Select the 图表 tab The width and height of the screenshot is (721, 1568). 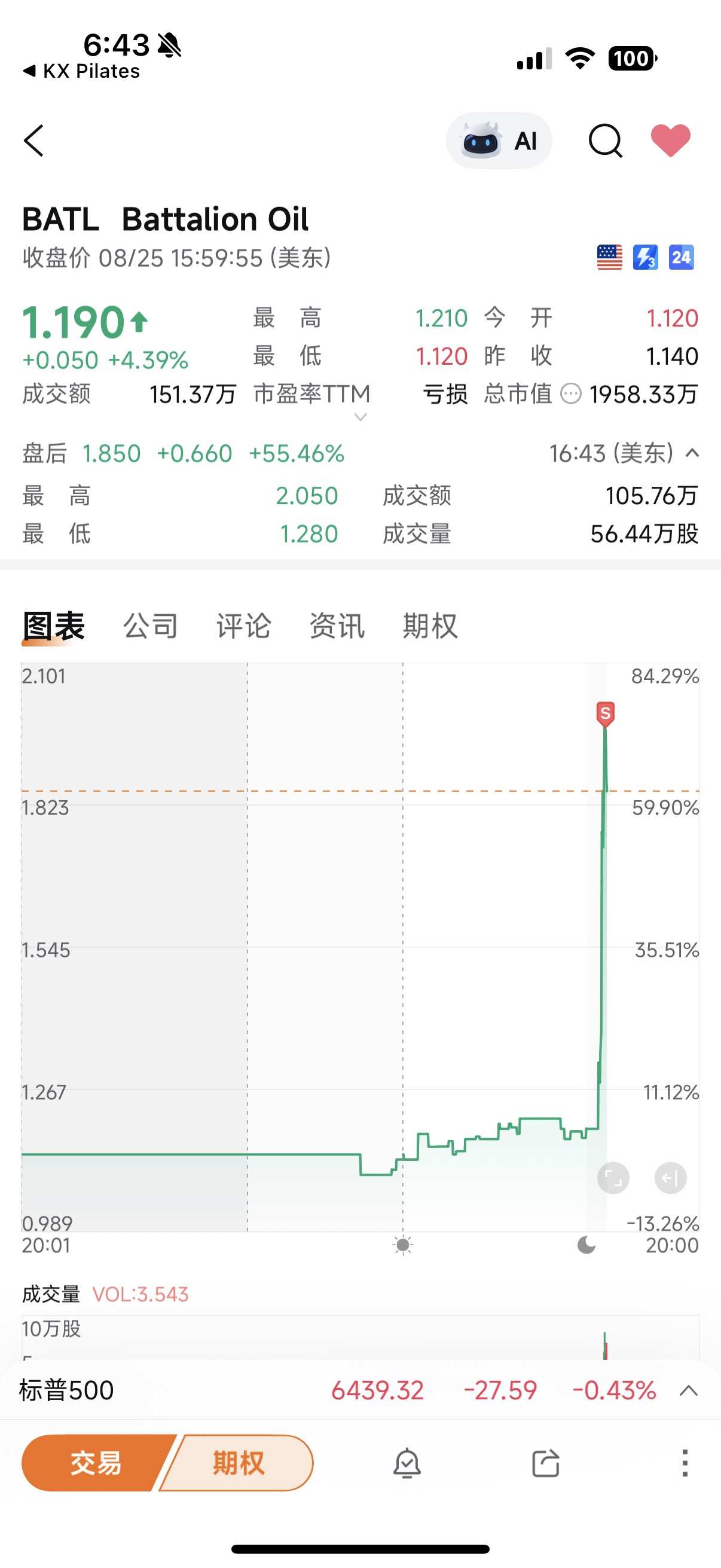[x=54, y=626]
